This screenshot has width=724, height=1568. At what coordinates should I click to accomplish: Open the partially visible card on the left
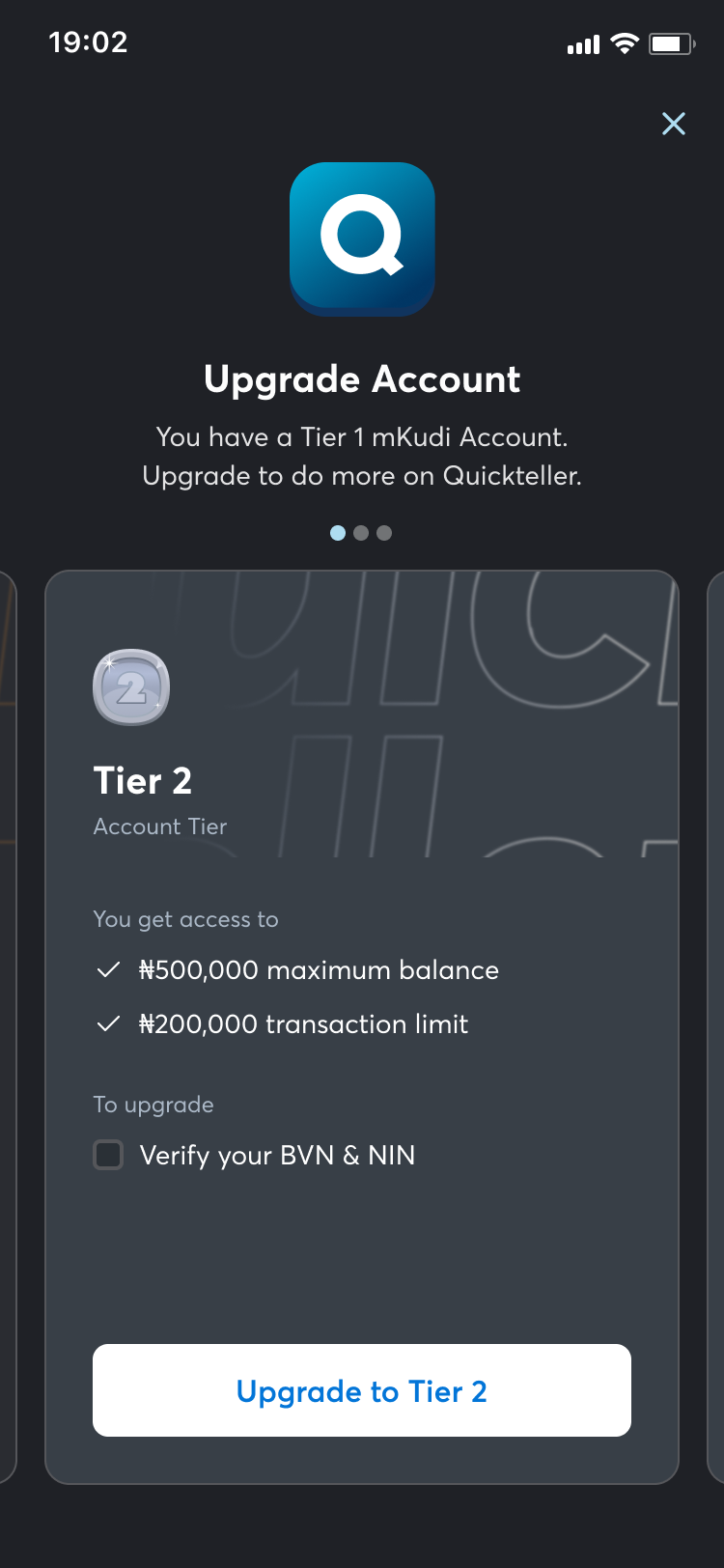tap(8, 1014)
